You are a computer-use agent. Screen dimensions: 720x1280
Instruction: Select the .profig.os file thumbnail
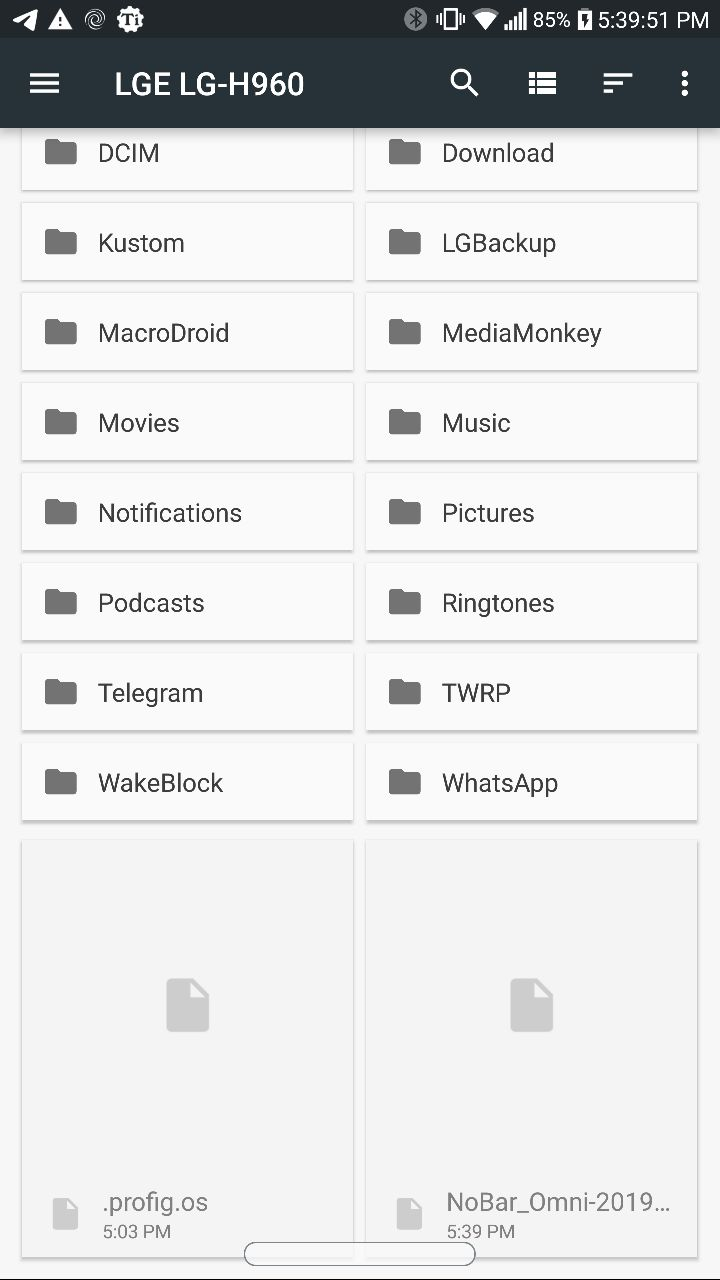point(187,1005)
